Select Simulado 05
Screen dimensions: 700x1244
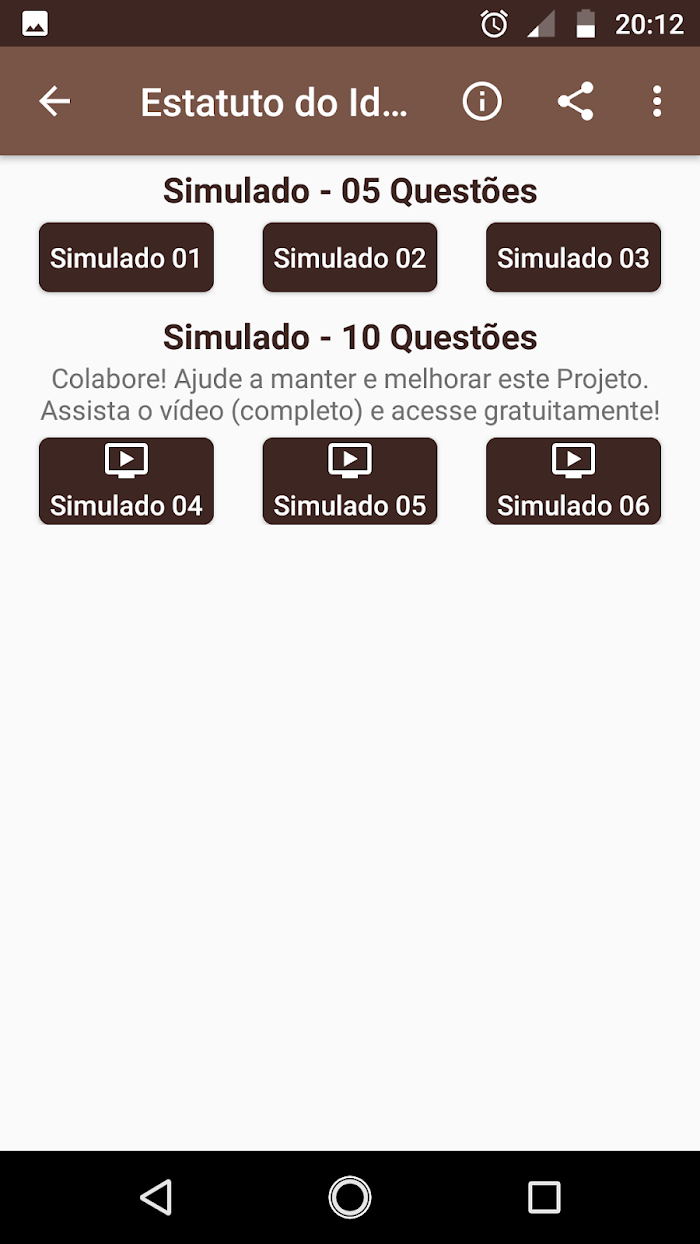350,481
